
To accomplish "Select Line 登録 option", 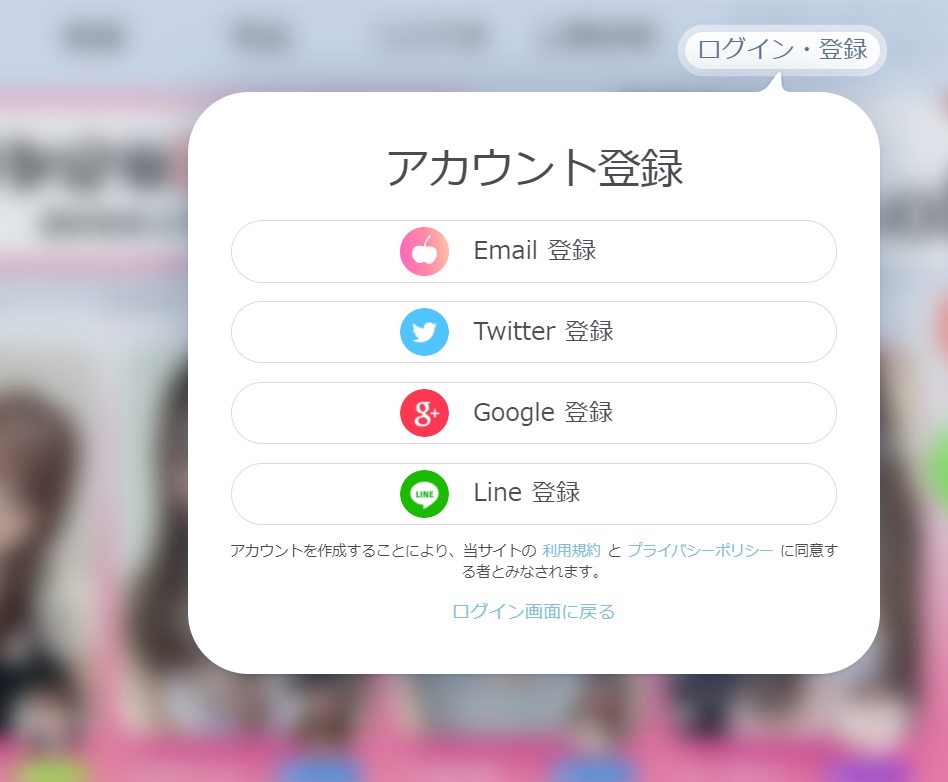I will [533, 494].
